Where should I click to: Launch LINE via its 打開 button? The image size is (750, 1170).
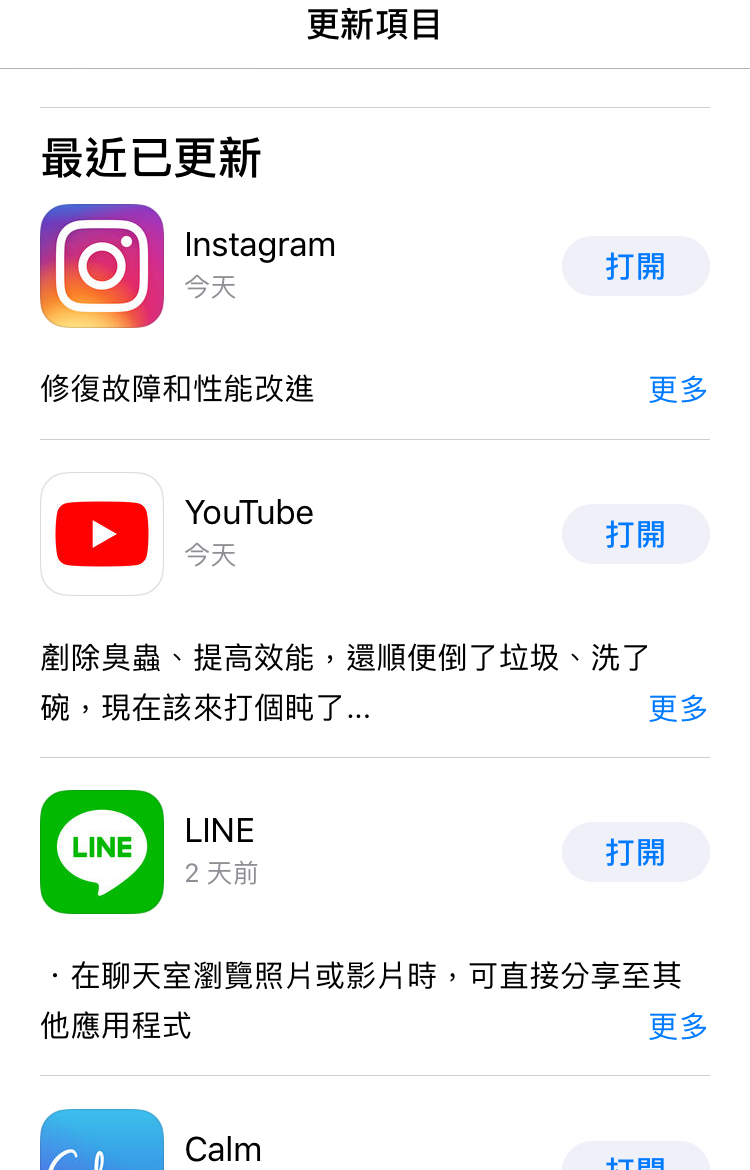coord(635,852)
